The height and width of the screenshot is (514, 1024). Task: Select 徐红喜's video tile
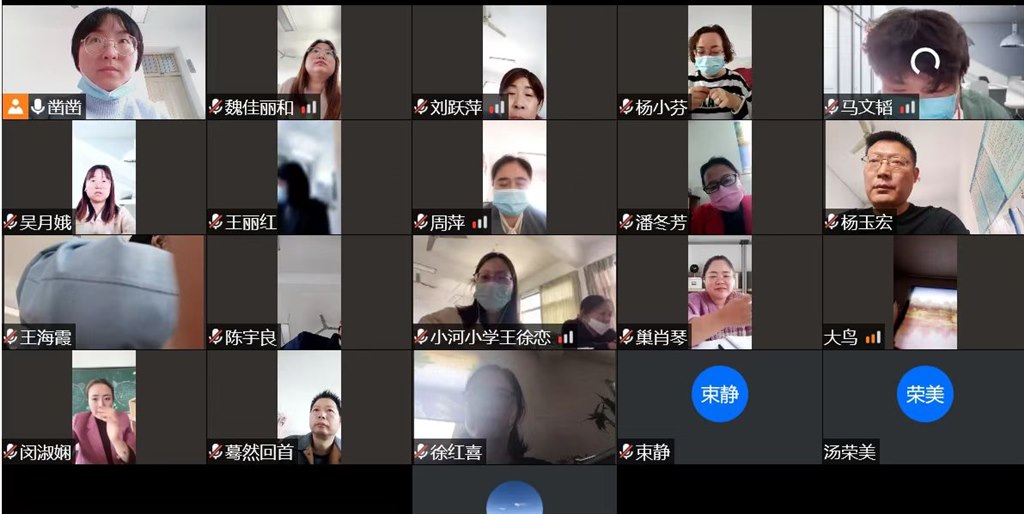pyautogui.click(x=514, y=405)
